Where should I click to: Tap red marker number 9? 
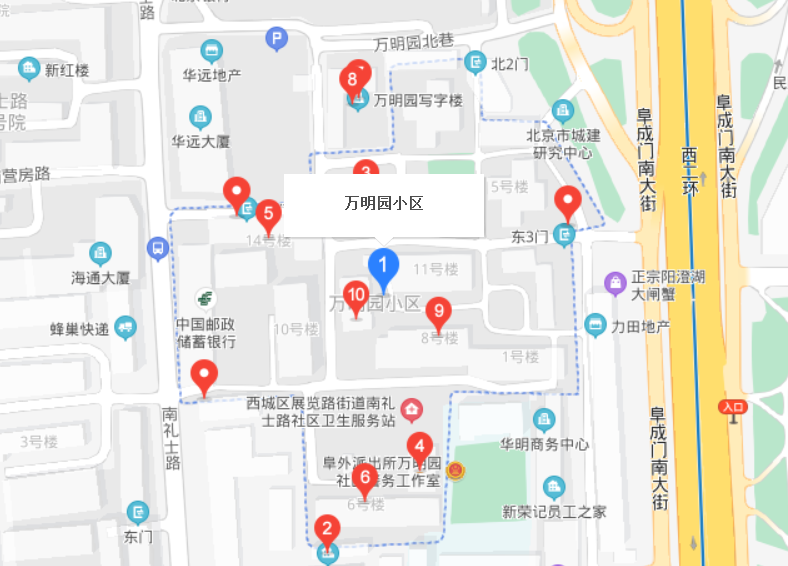tap(437, 312)
